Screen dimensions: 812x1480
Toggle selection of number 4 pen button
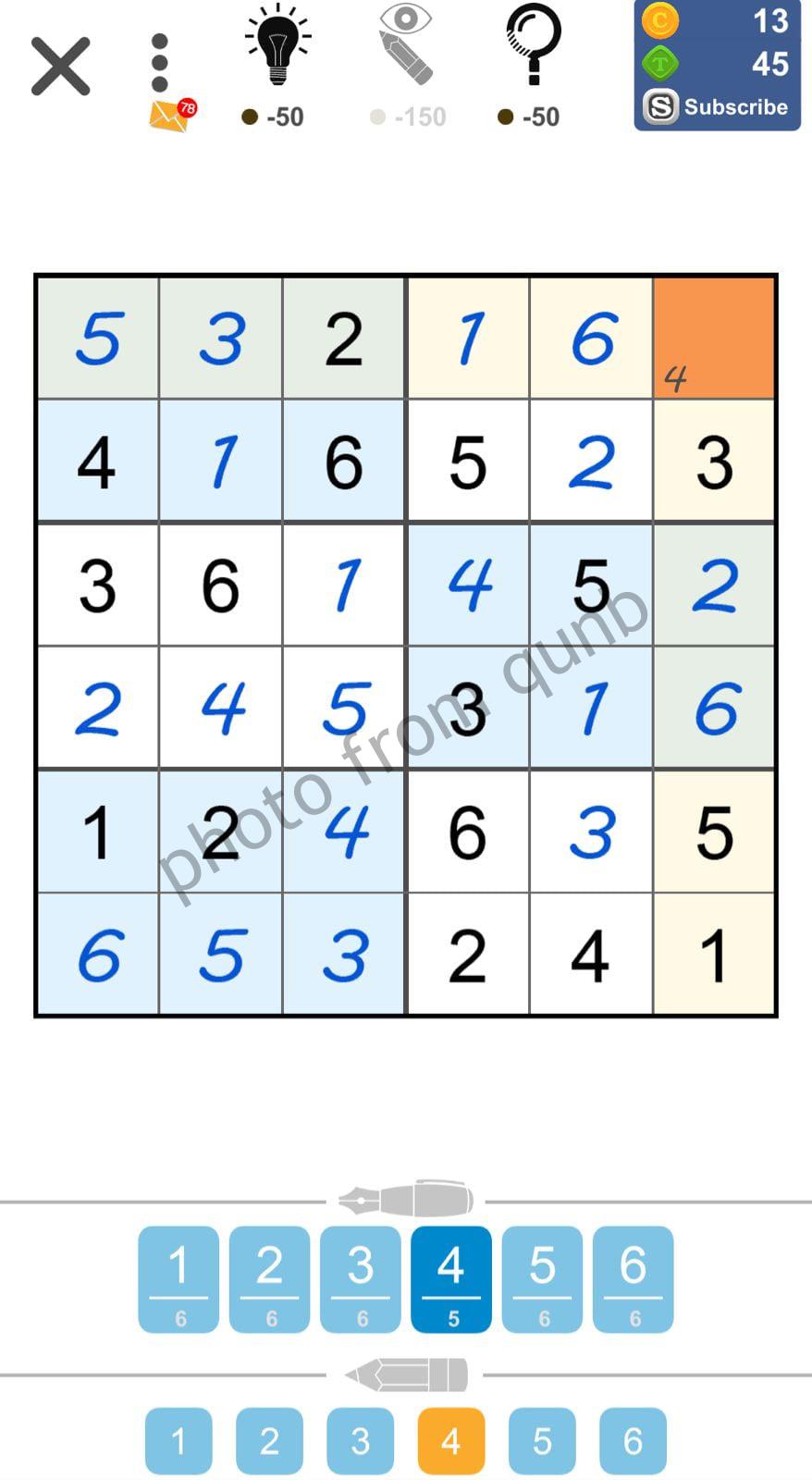tap(450, 1279)
